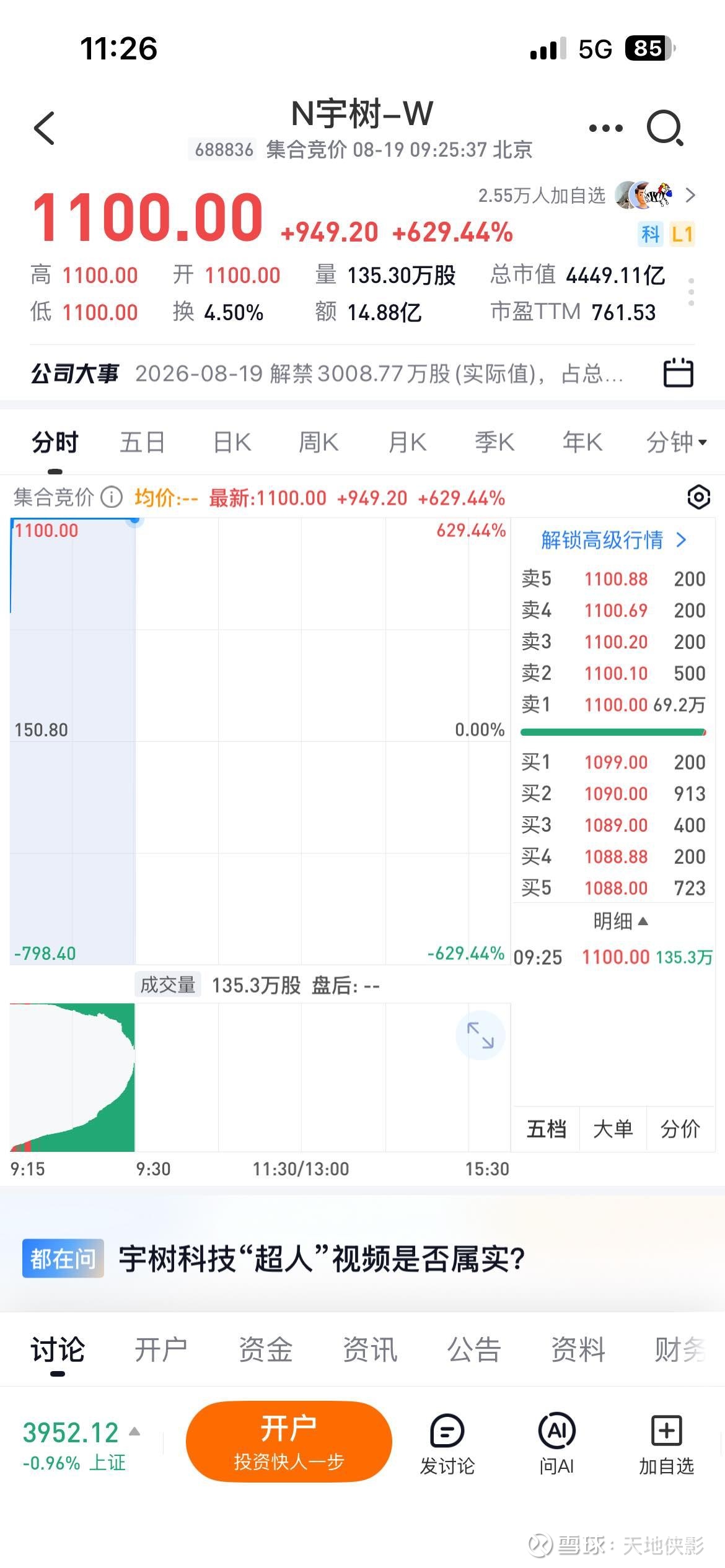Switch to the 分价 tab
This screenshot has height=1568, width=725.
[680, 1129]
